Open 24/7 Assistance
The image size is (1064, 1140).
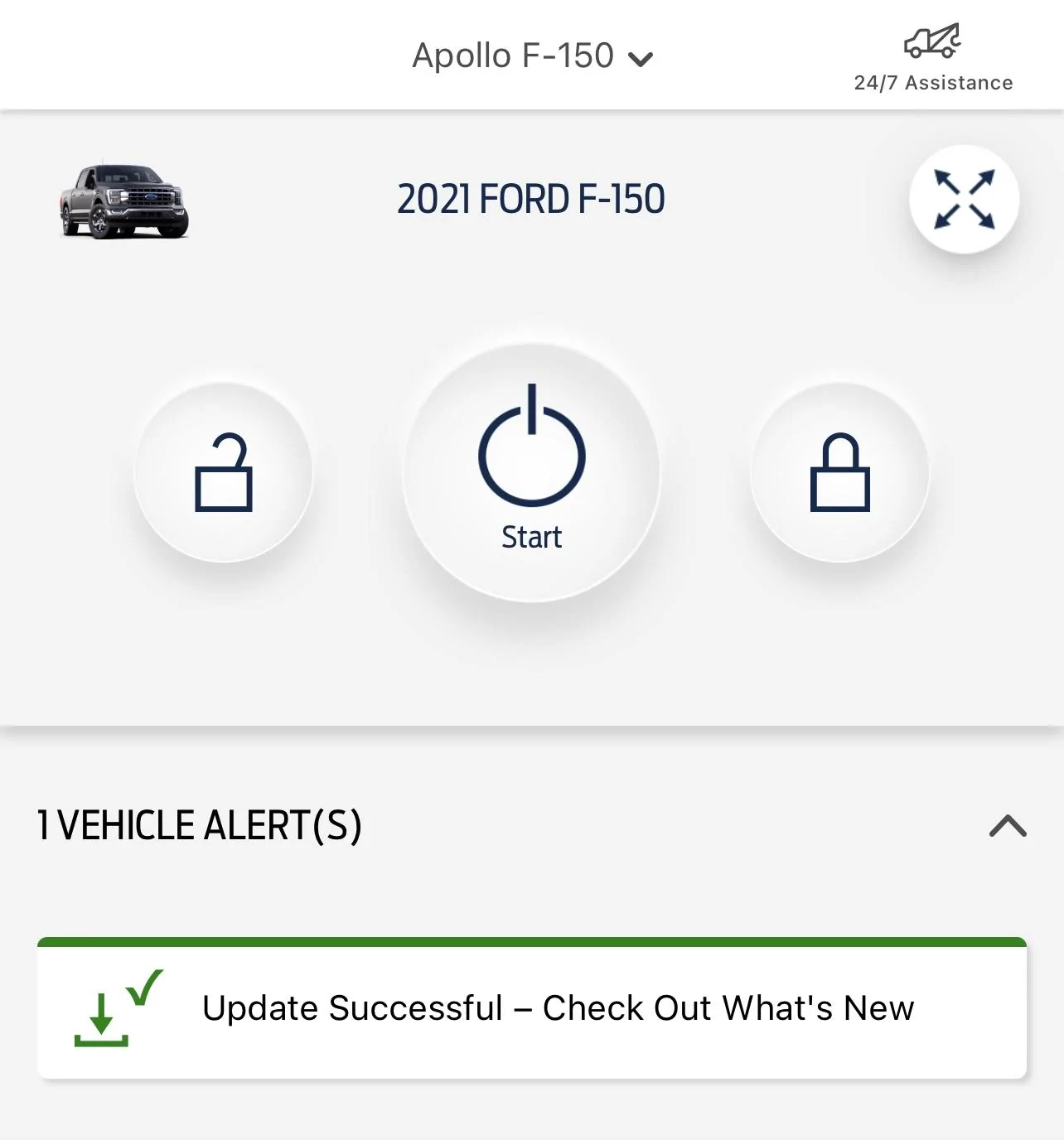tap(933, 58)
